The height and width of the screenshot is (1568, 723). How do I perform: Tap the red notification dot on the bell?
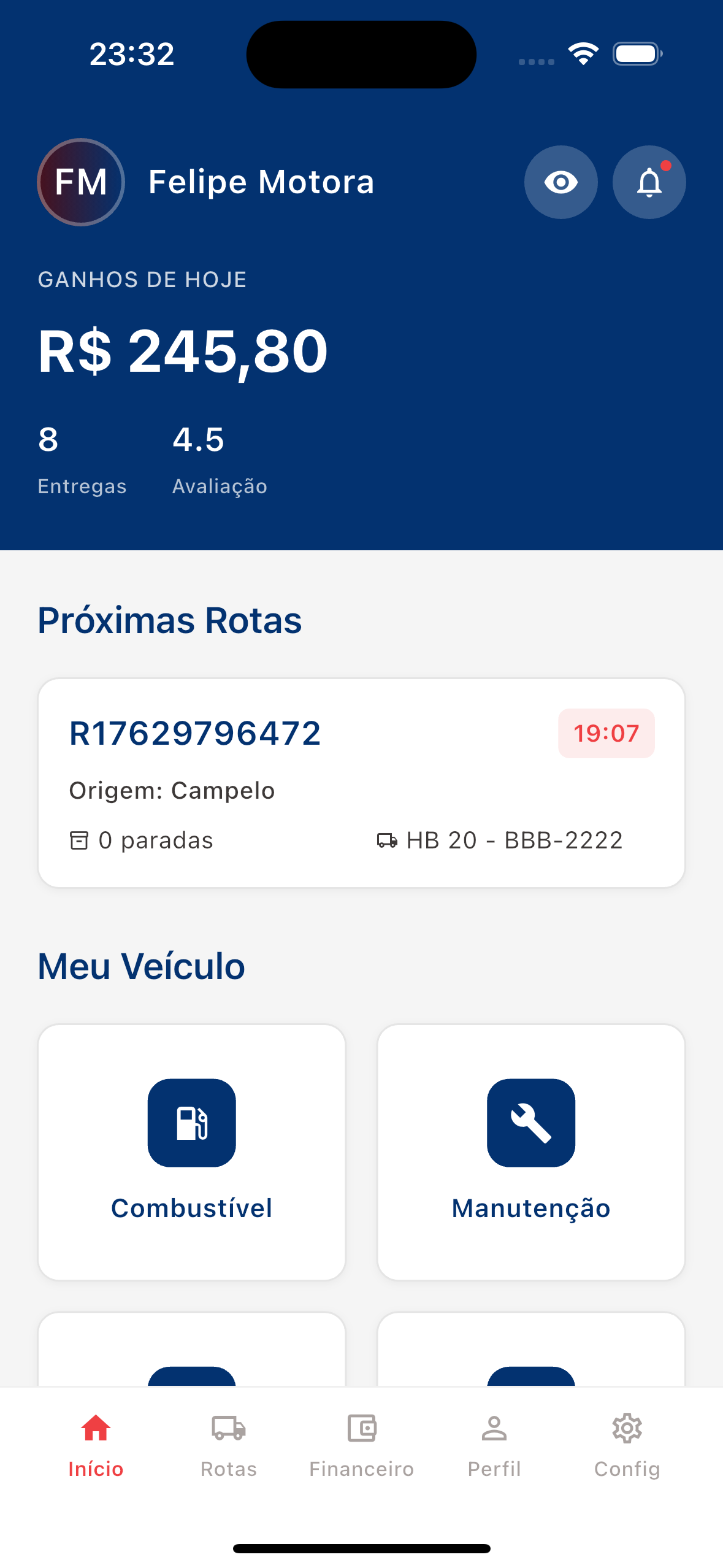click(x=666, y=164)
